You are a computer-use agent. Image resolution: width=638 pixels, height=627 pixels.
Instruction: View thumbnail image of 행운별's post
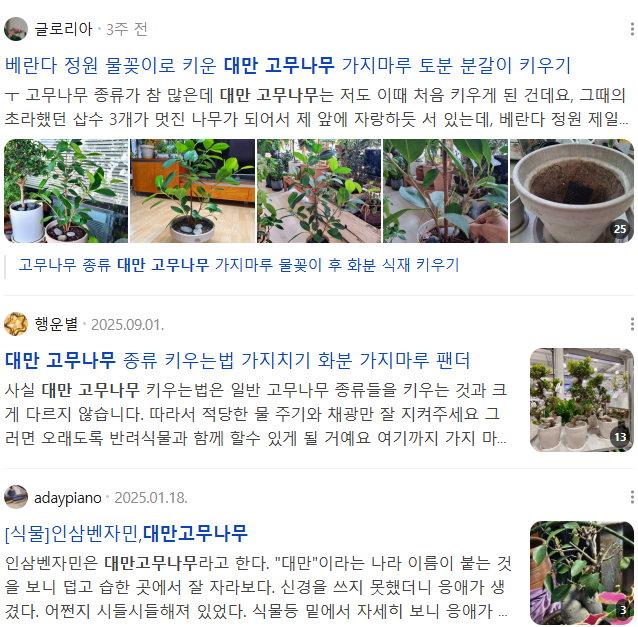(x=581, y=399)
